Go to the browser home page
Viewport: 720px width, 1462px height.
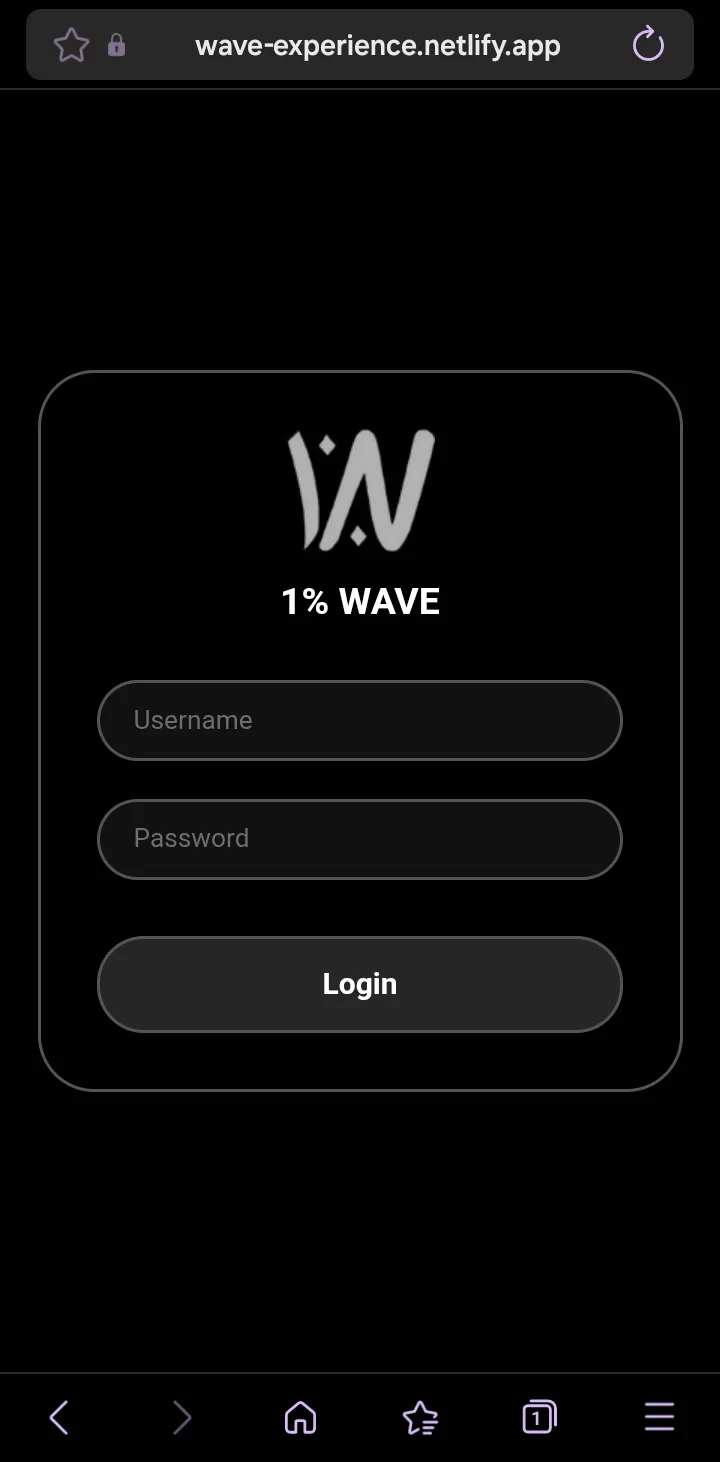[300, 1417]
